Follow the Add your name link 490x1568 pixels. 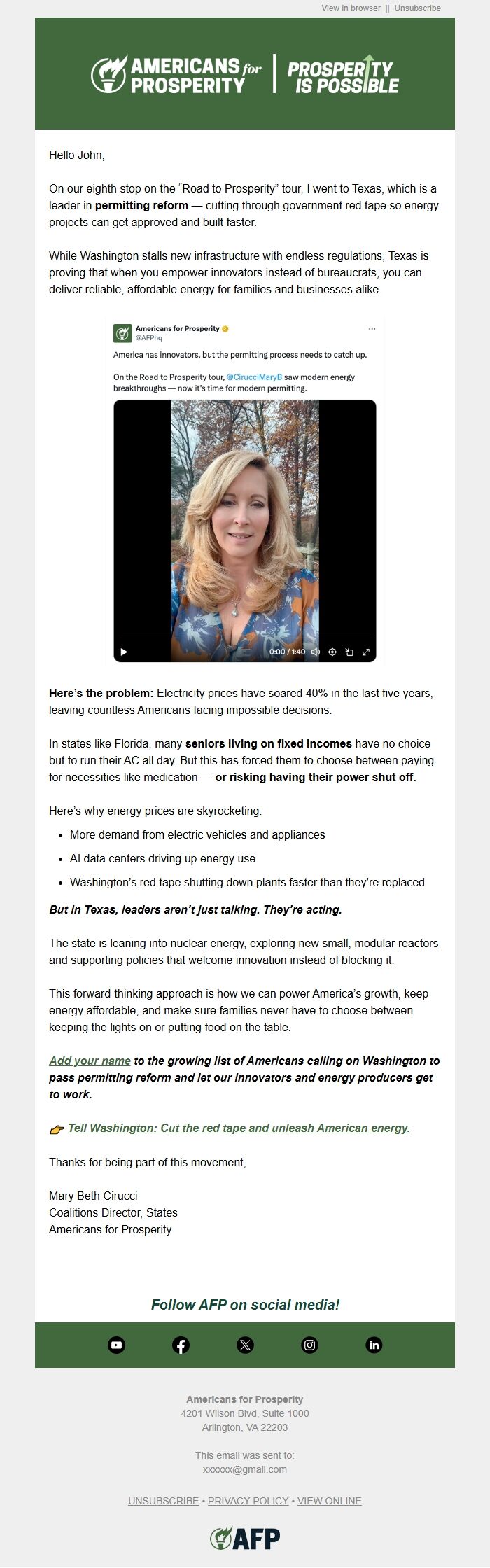[90, 1060]
